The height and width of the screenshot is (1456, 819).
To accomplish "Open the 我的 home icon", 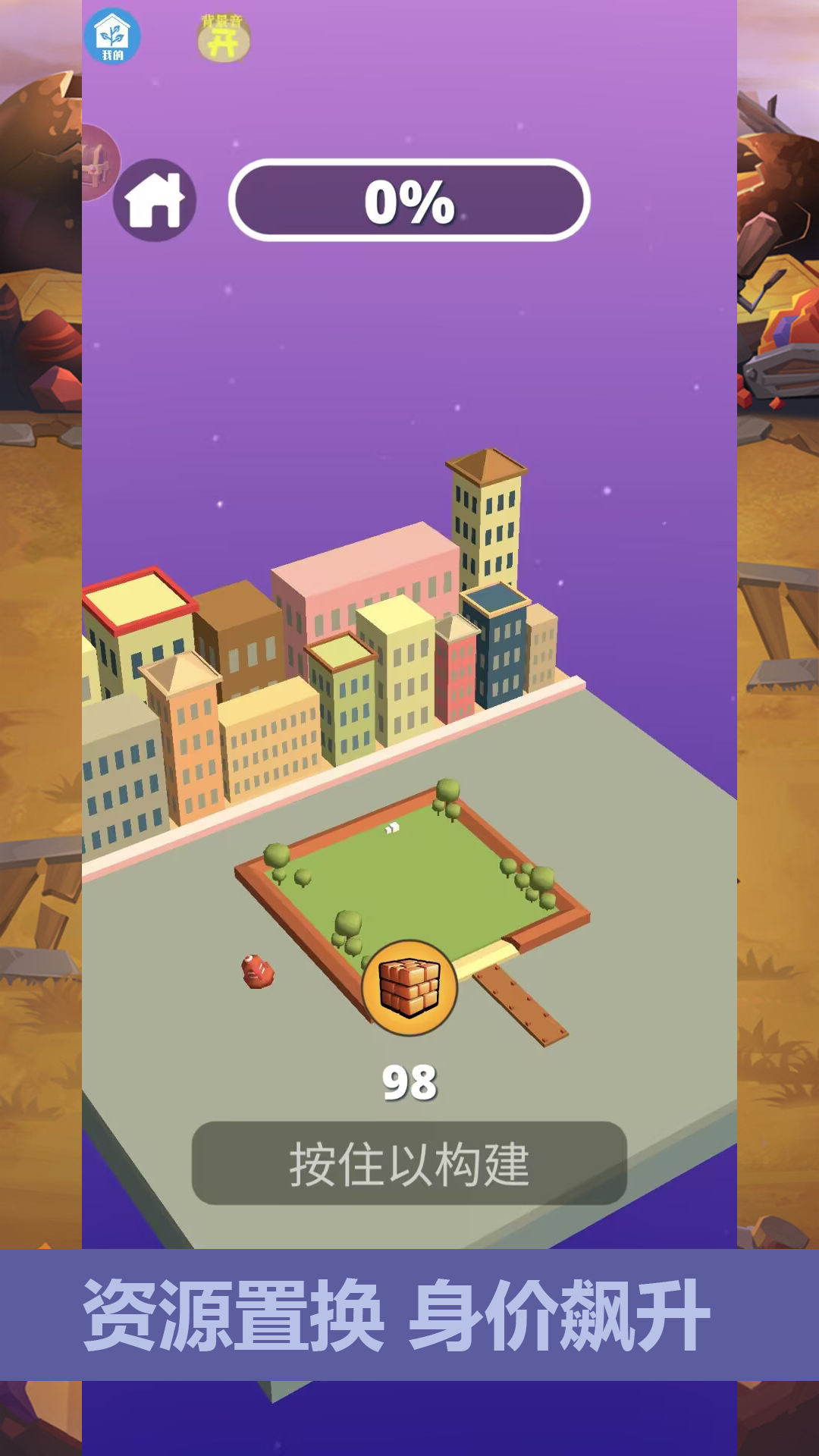I will 112,36.
